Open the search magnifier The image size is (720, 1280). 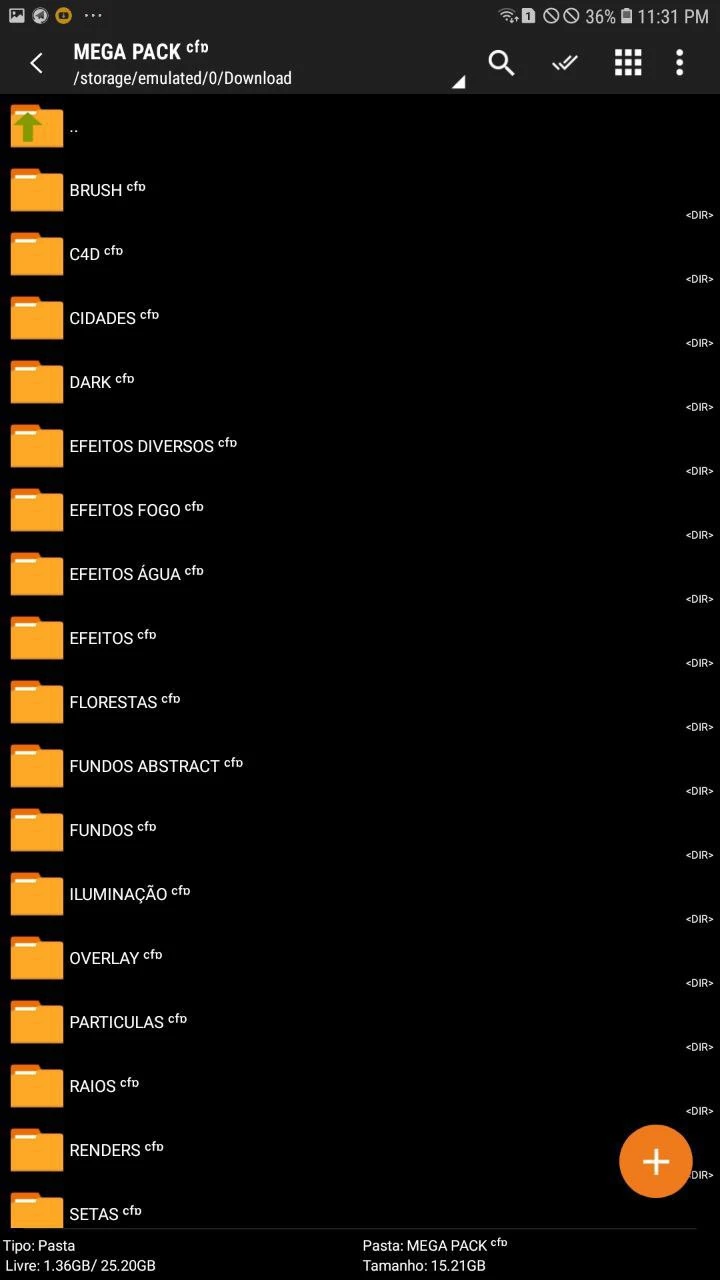click(x=501, y=63)
